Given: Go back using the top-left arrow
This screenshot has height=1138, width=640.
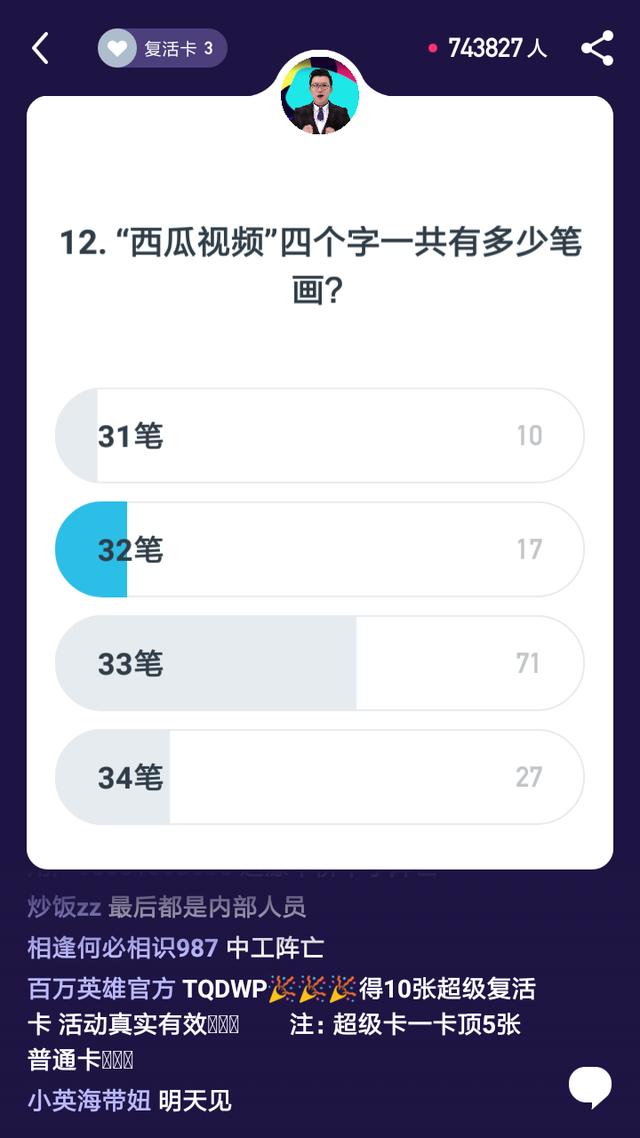Looking at the screenshot, I should 41,49.
